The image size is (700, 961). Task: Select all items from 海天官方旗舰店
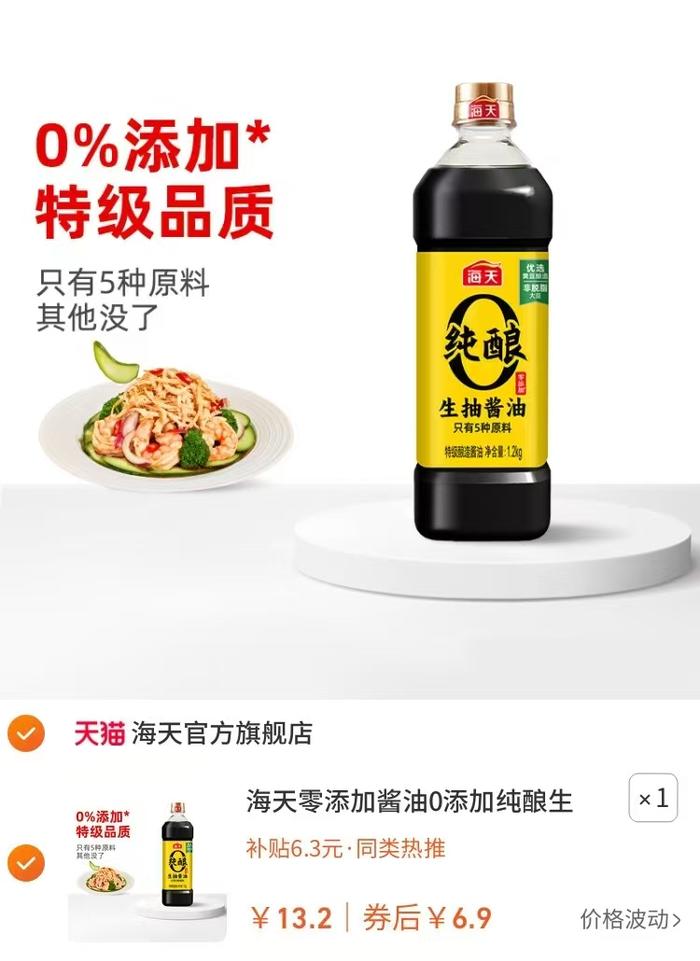(26, 734)
